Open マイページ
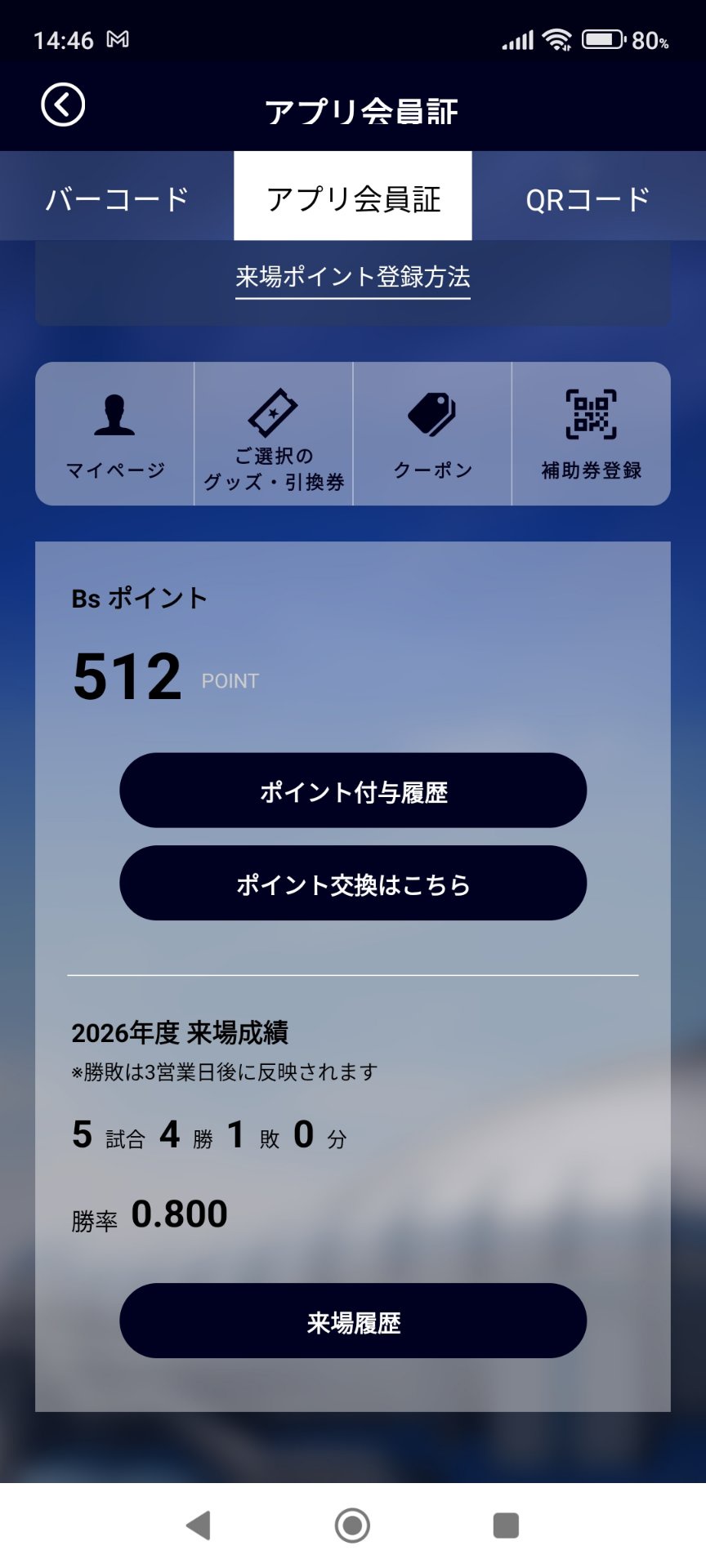The image size is (706, 1568). [x=115, y=434]
